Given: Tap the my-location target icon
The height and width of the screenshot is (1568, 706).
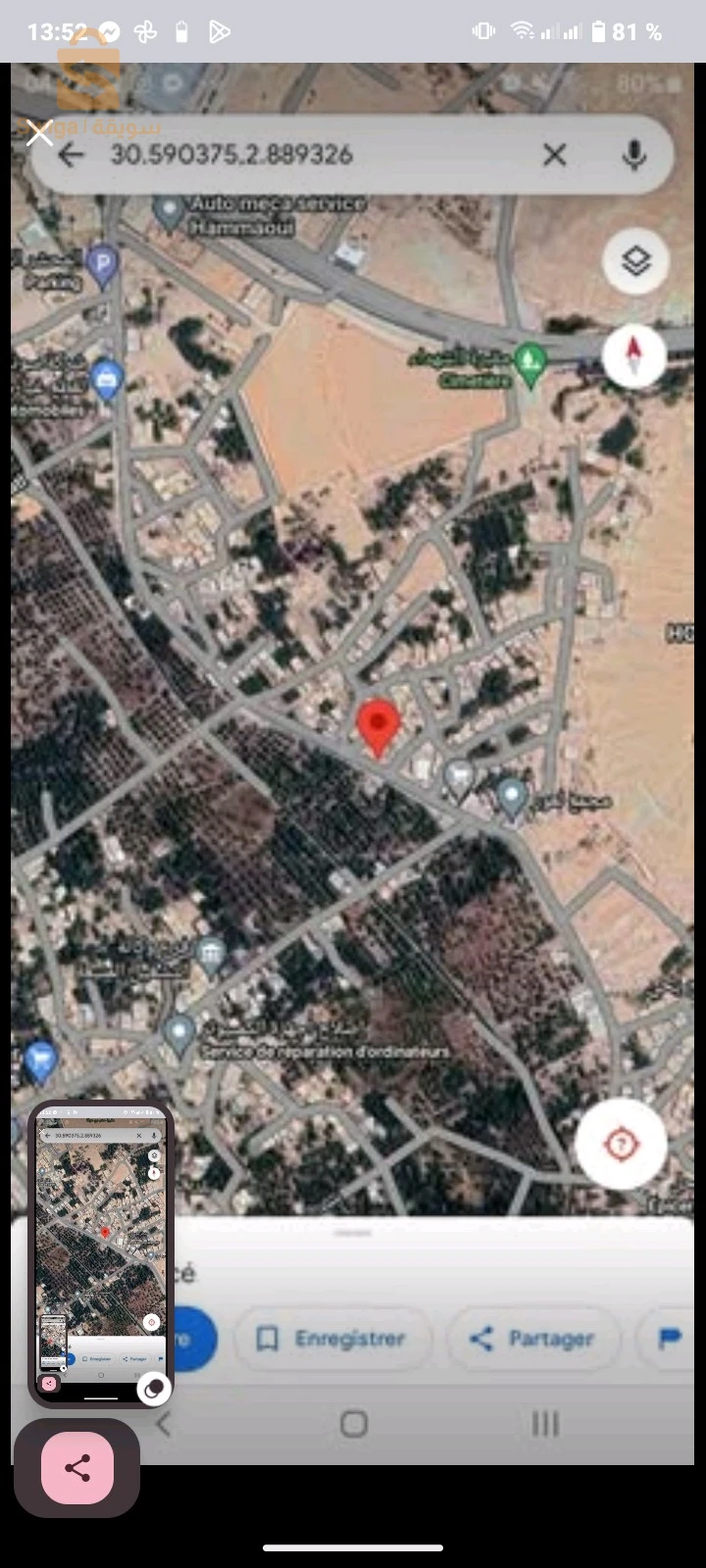Looking at the screenshot, I should (x=622, y=1145).
